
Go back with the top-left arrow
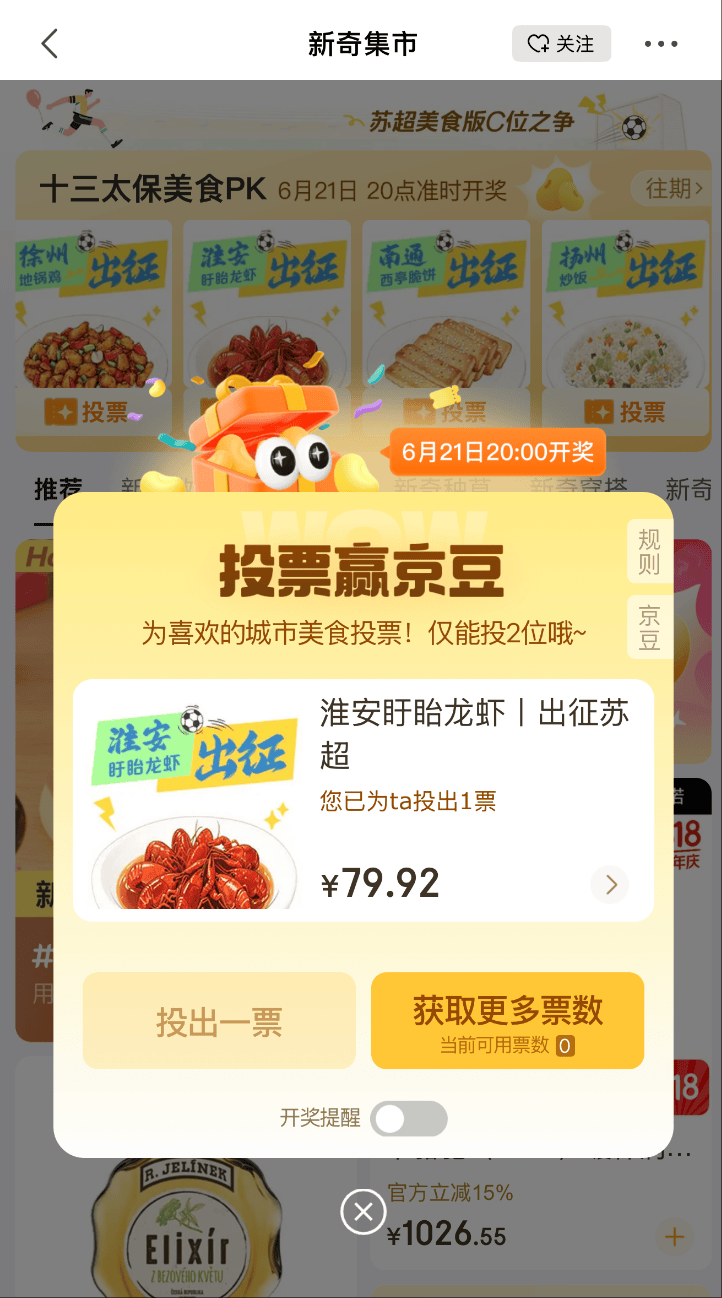(x=50, y=44)
